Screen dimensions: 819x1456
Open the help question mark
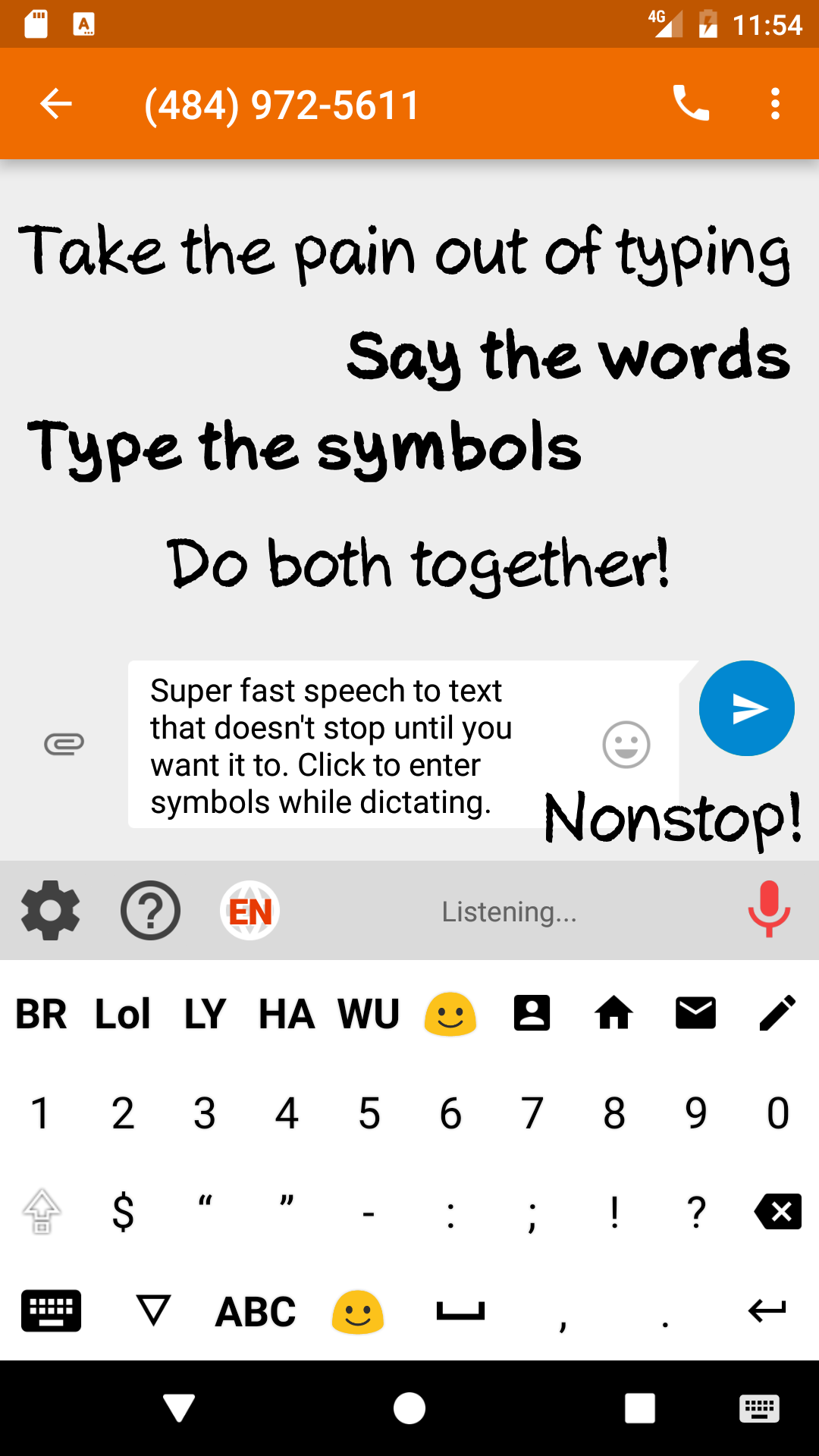[150, 910]
